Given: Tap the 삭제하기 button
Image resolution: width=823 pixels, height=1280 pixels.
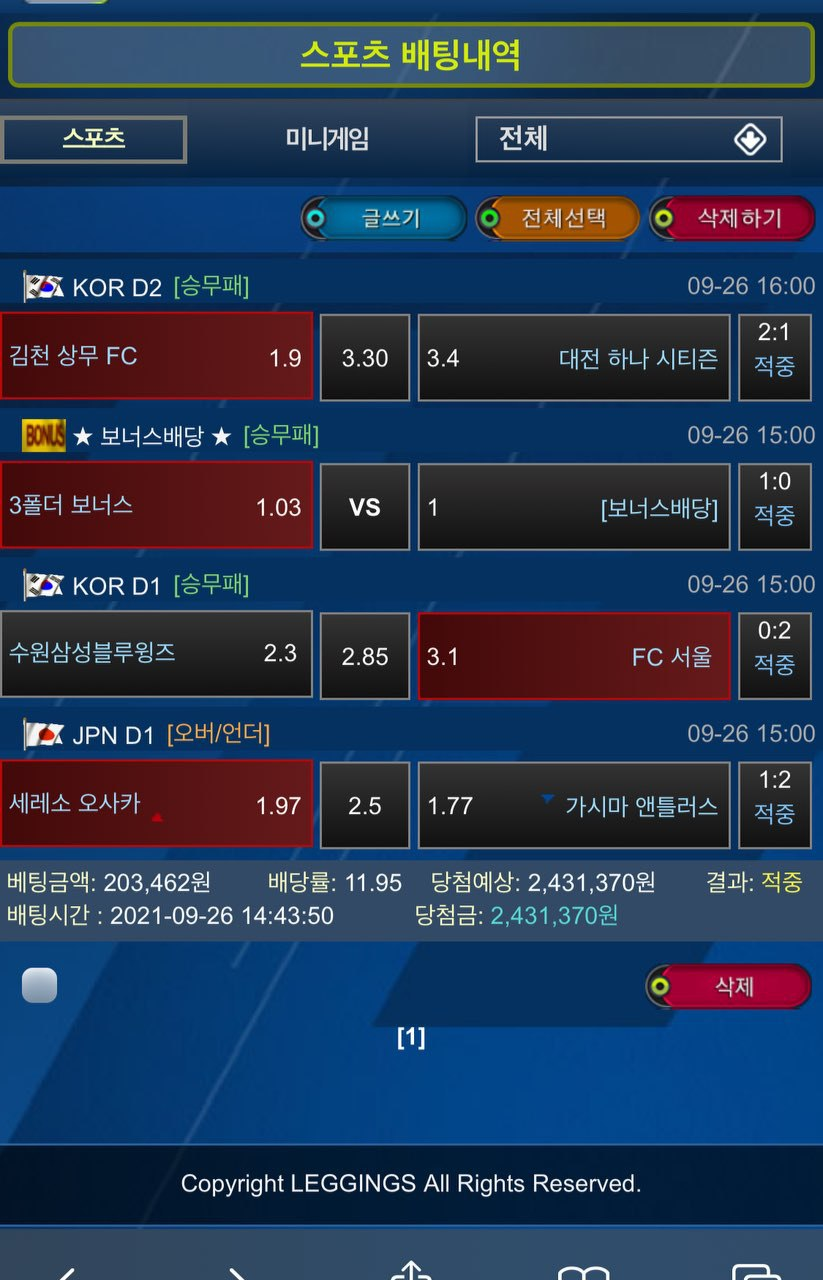Looking at the screenshot, I should click(x=732, y=218).
